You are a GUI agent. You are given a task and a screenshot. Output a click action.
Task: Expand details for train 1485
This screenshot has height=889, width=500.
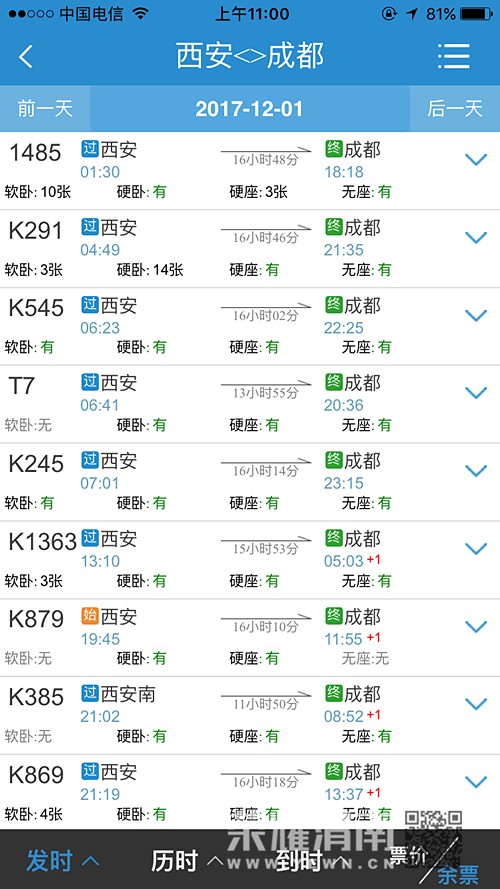476,160
